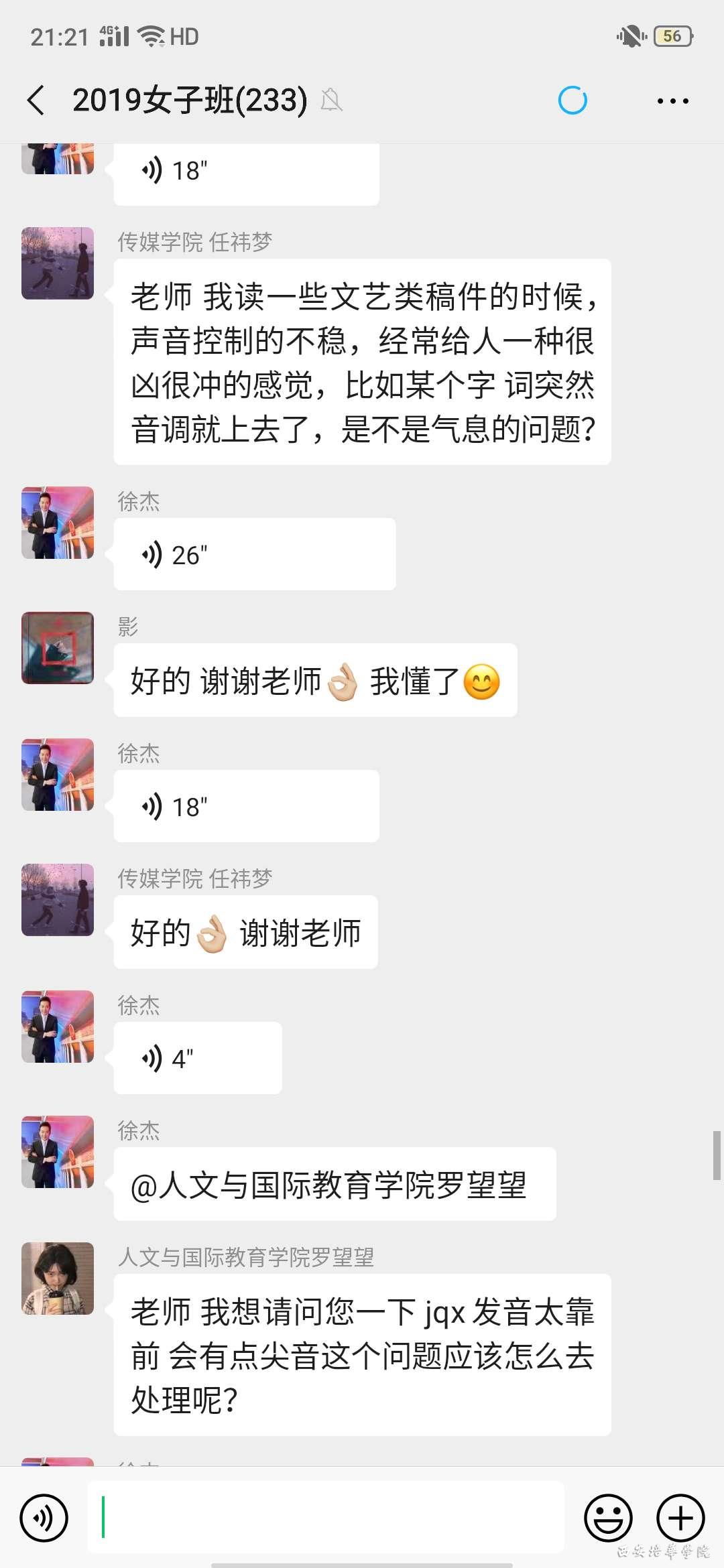This screenshot has height=1568, width=724.
Task: Switch to voice input mode
Action: (44, 1518)
